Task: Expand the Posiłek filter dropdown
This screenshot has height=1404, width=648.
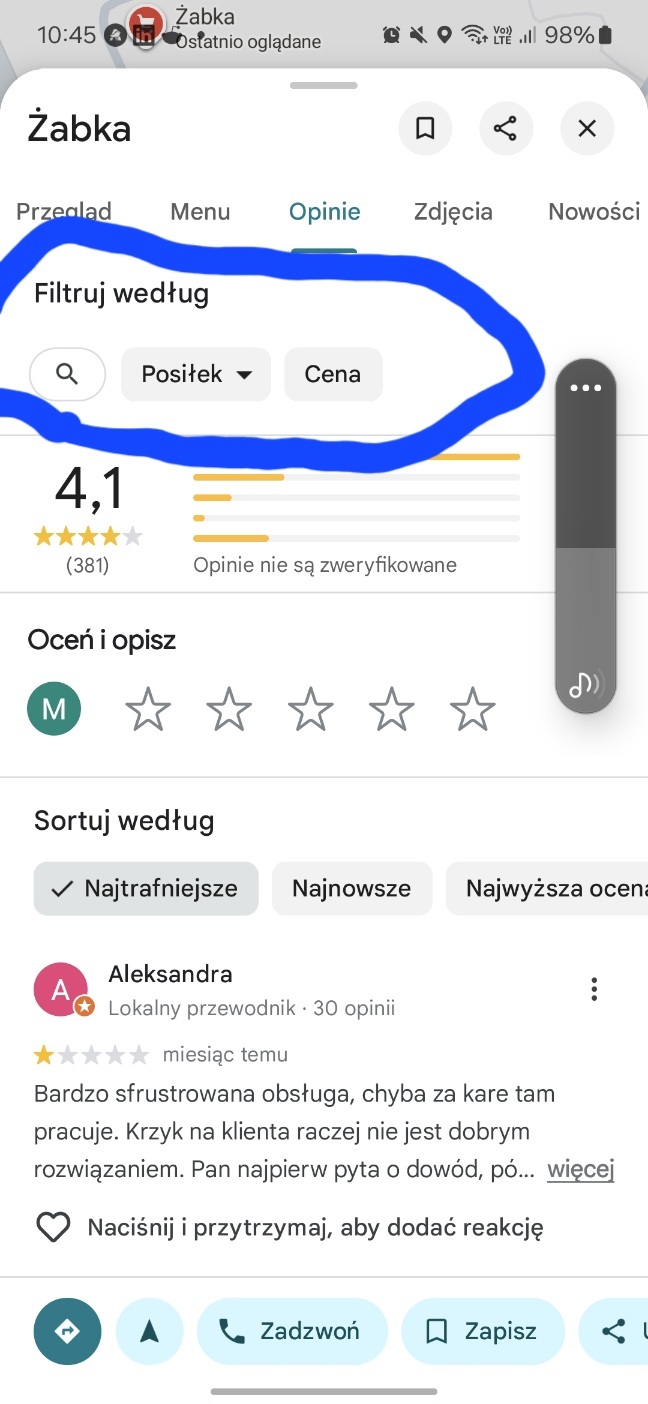Action: pos(196,374)
